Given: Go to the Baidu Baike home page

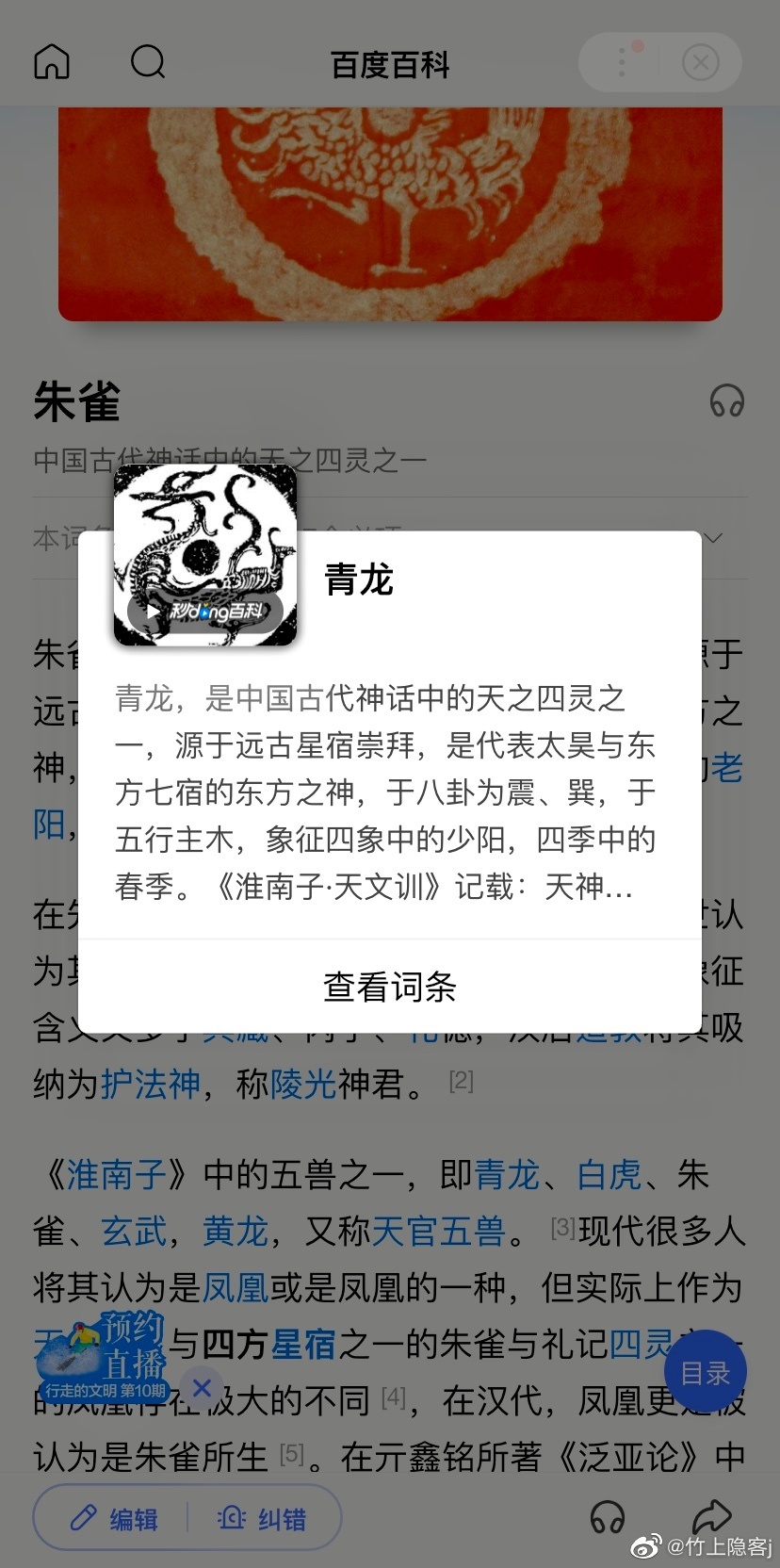Looking at the screenshot, I should click(x=52, y=62).
